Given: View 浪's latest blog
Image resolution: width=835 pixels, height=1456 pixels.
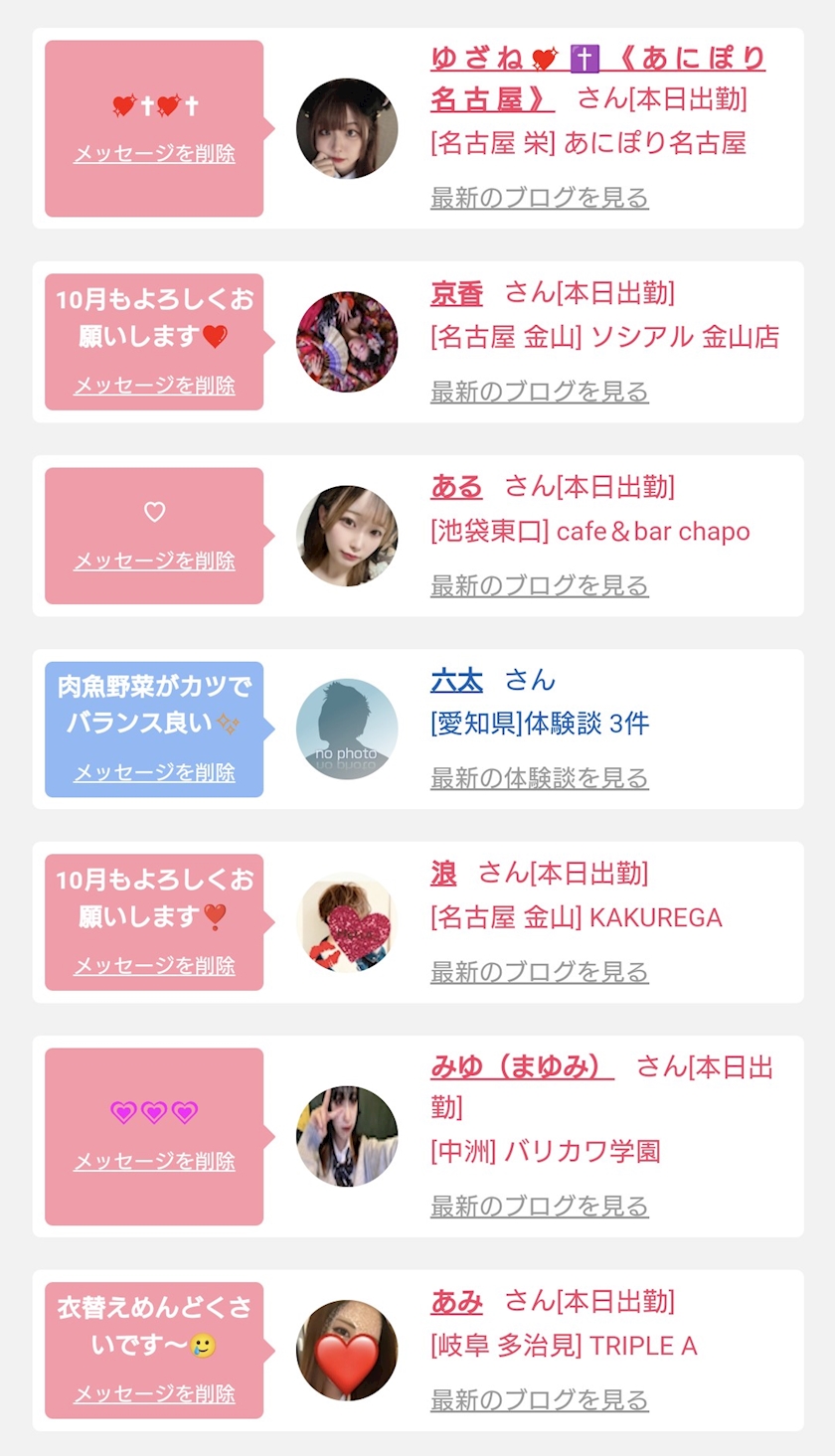Looking at the screenshot, I should [540, 972].
